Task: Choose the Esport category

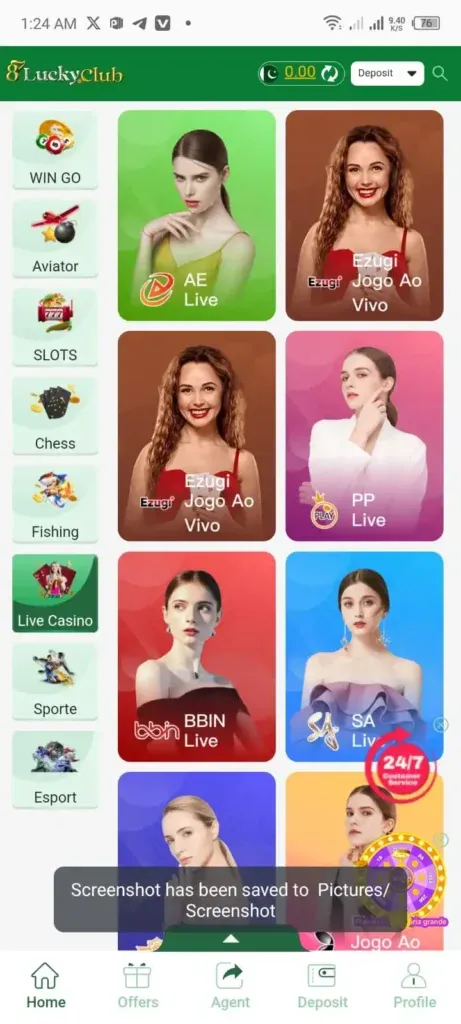Action: pos(55,770)
